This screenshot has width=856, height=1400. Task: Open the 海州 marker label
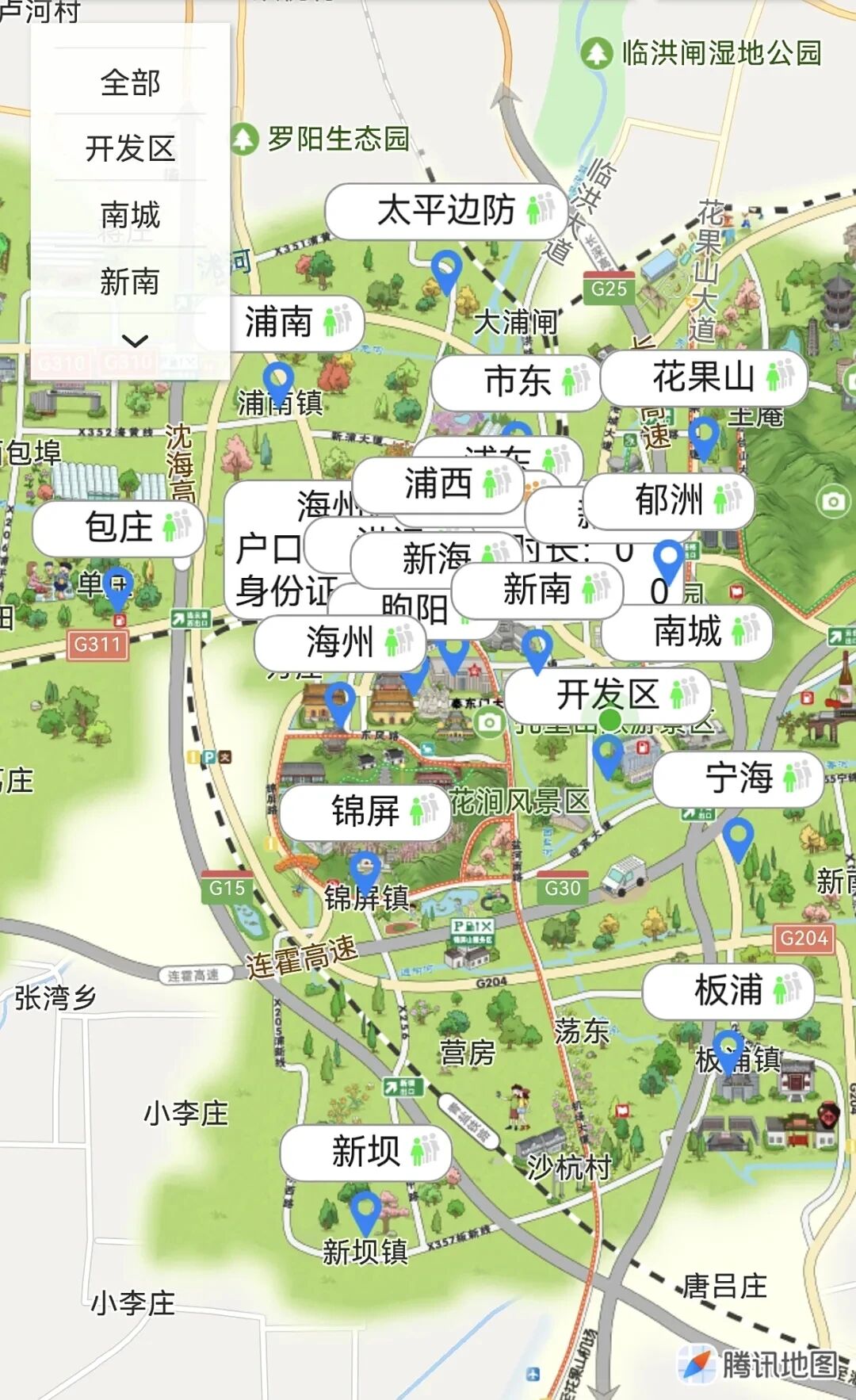click(341, 641)
